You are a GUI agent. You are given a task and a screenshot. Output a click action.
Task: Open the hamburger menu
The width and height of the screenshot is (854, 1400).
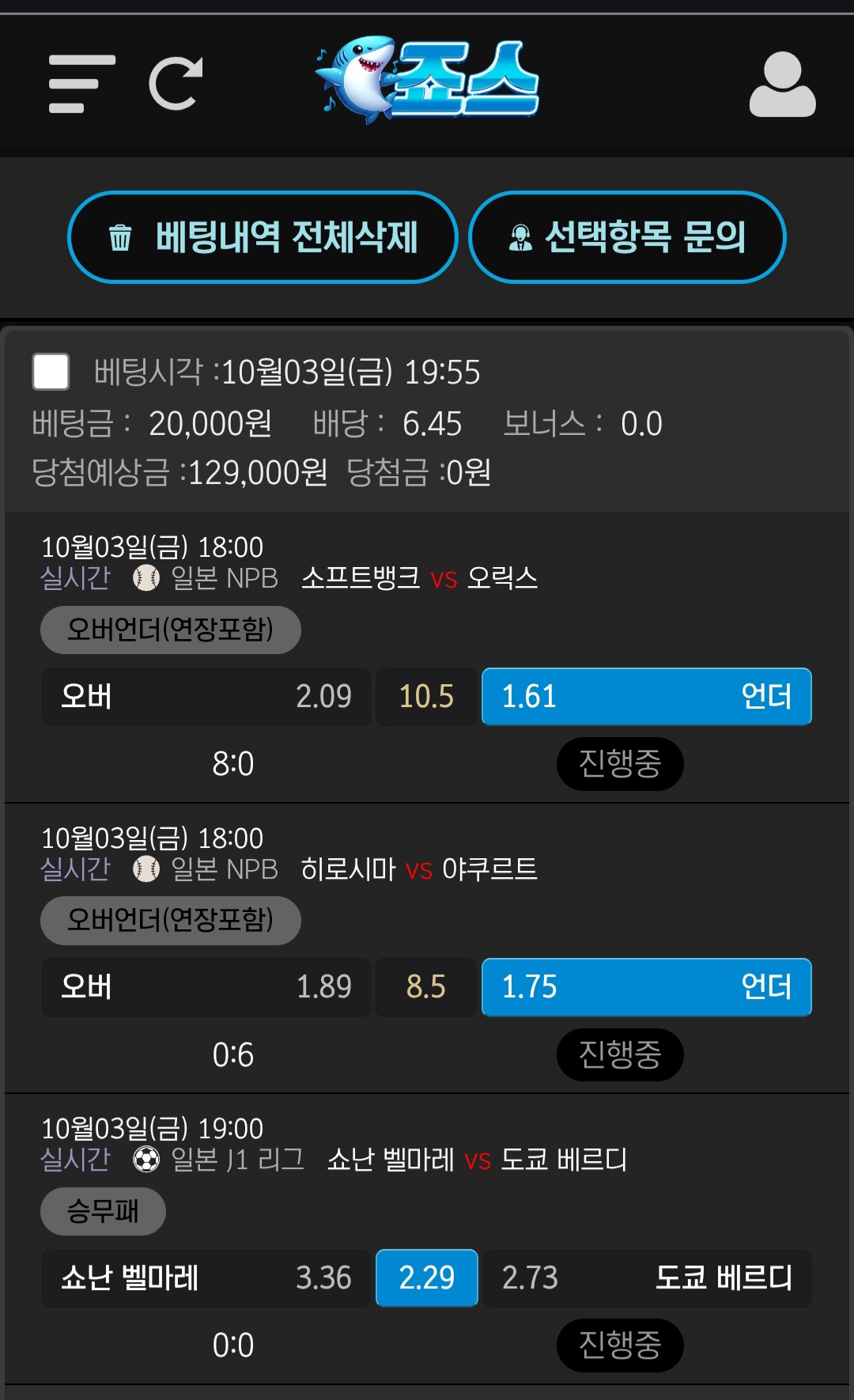pyautogui.click(x=81, y=84)
